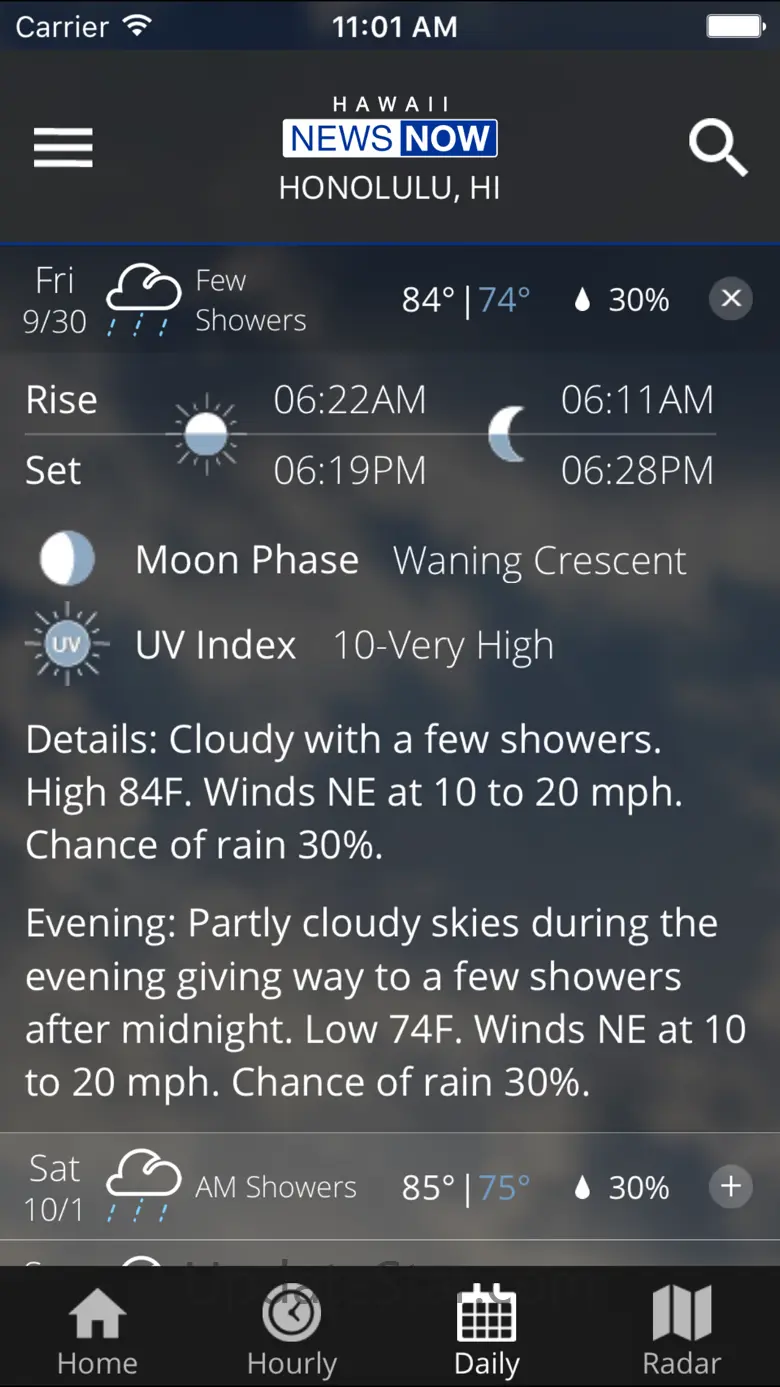Collapse the Friday 9/30 forecast details
Image resolution: width=780 pixels, height=1387 pixels.
pyautogui.click(x=731, y=299)
